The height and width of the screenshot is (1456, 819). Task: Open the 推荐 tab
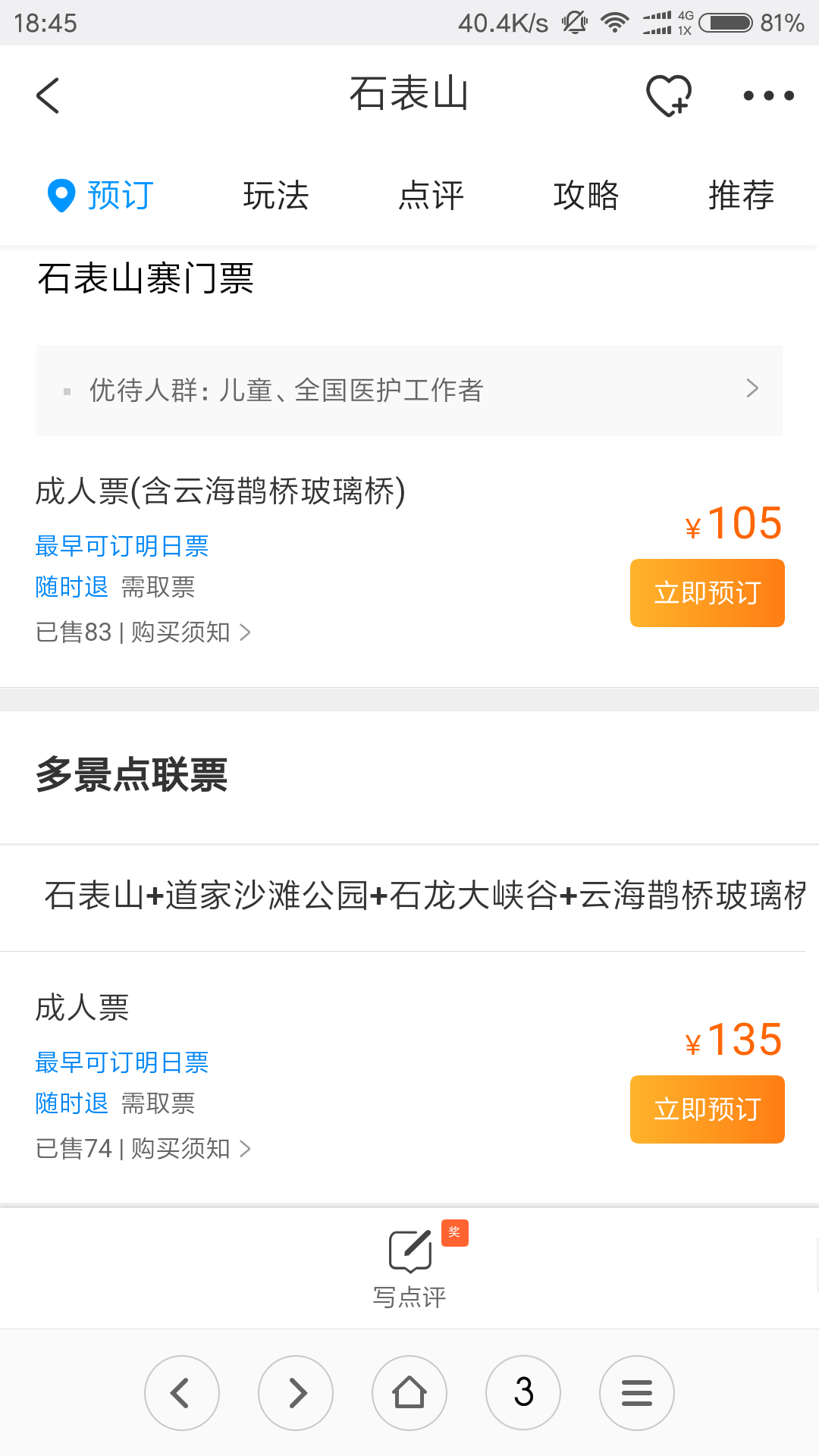741,196
